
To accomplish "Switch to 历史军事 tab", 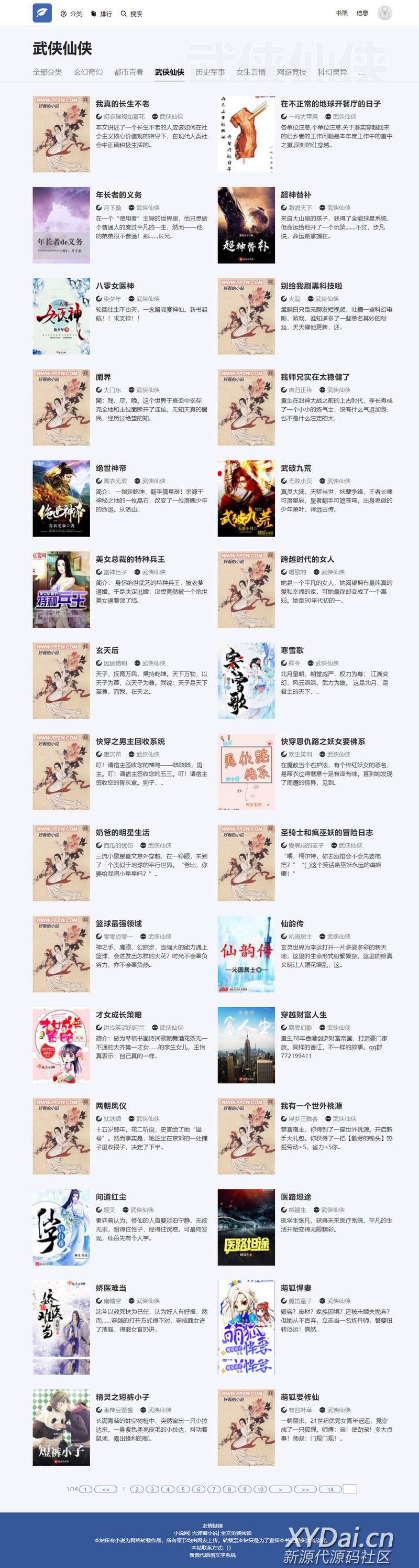I will click(210, 72).
